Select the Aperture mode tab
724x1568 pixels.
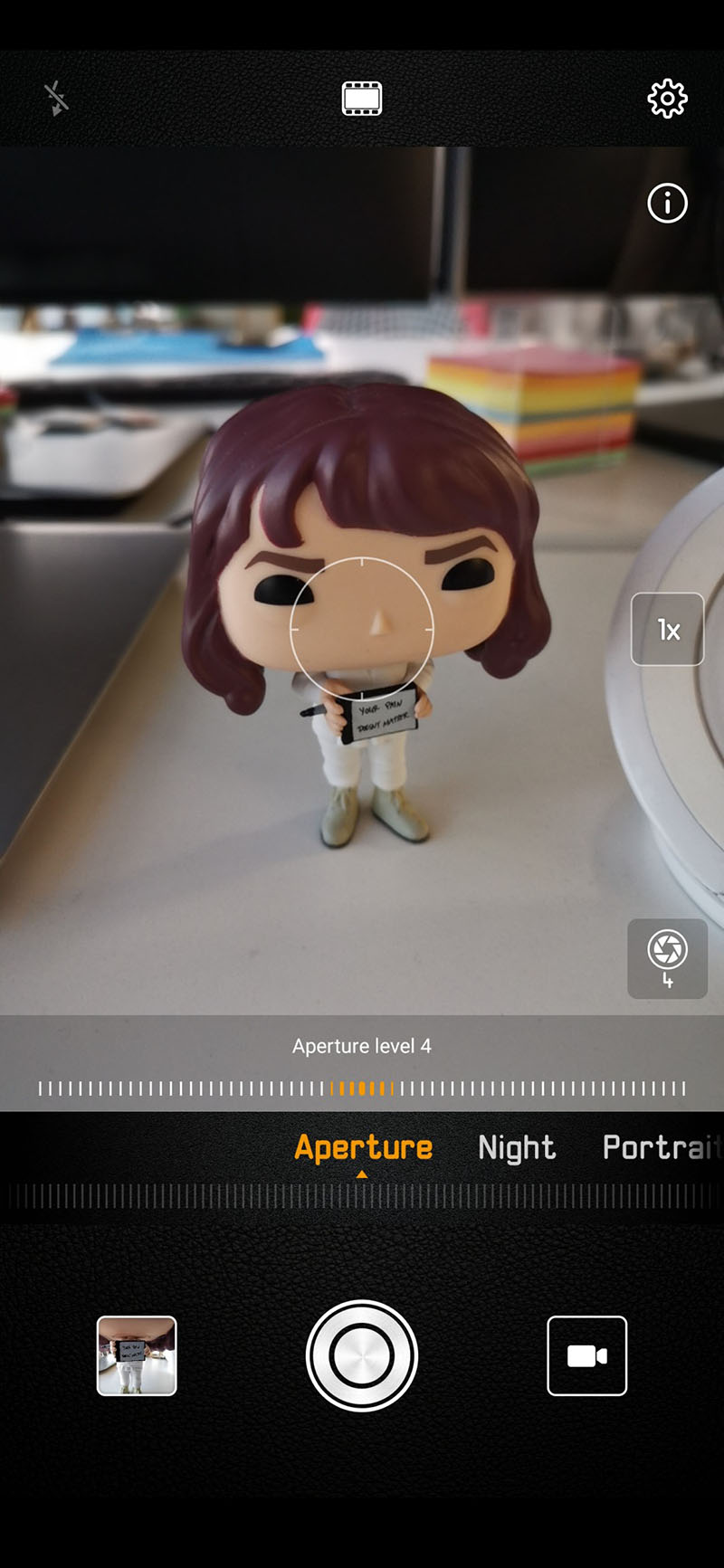coord(363,1147)
